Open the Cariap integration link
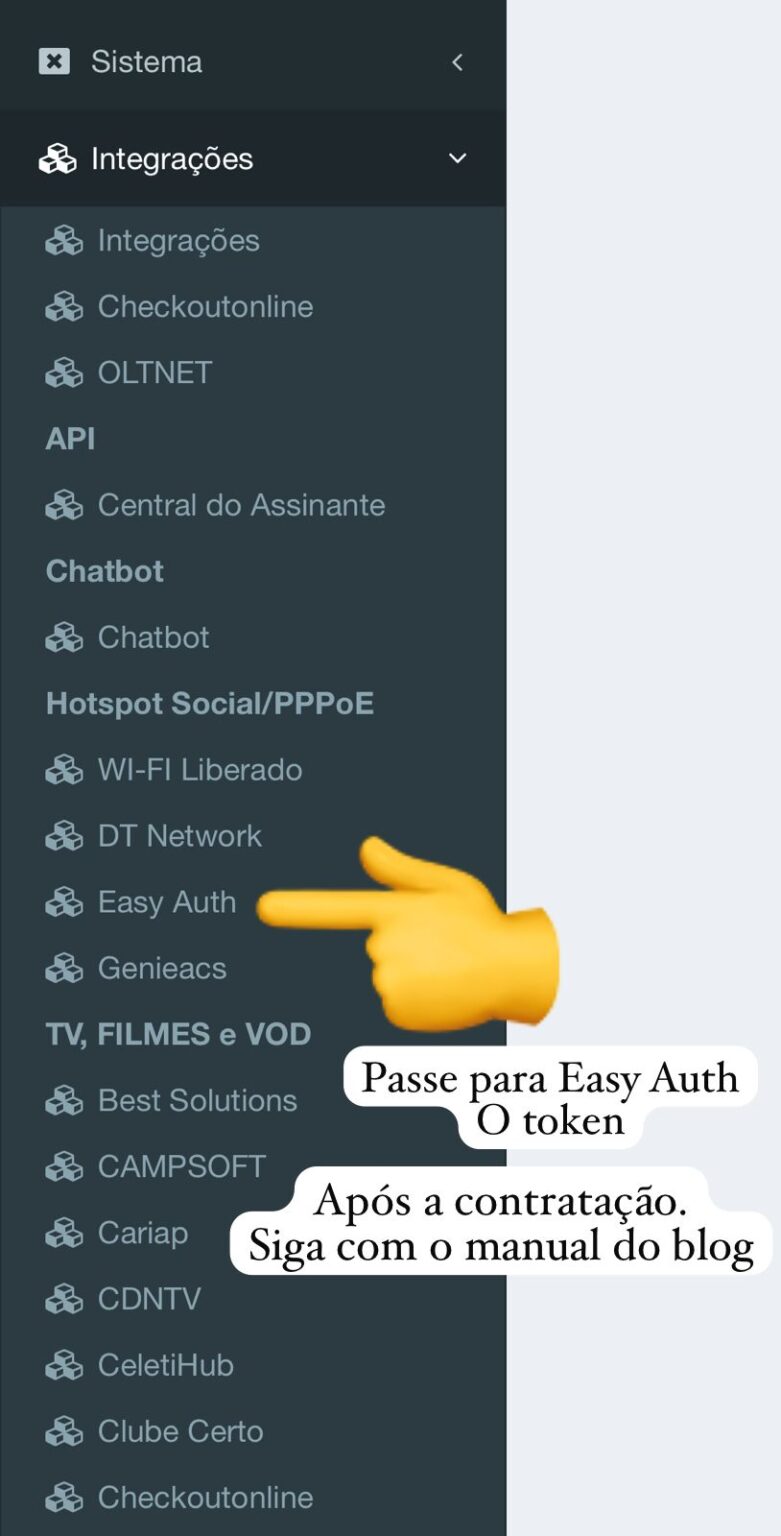Screen dimensions: 781x1536 point(141,1232)
